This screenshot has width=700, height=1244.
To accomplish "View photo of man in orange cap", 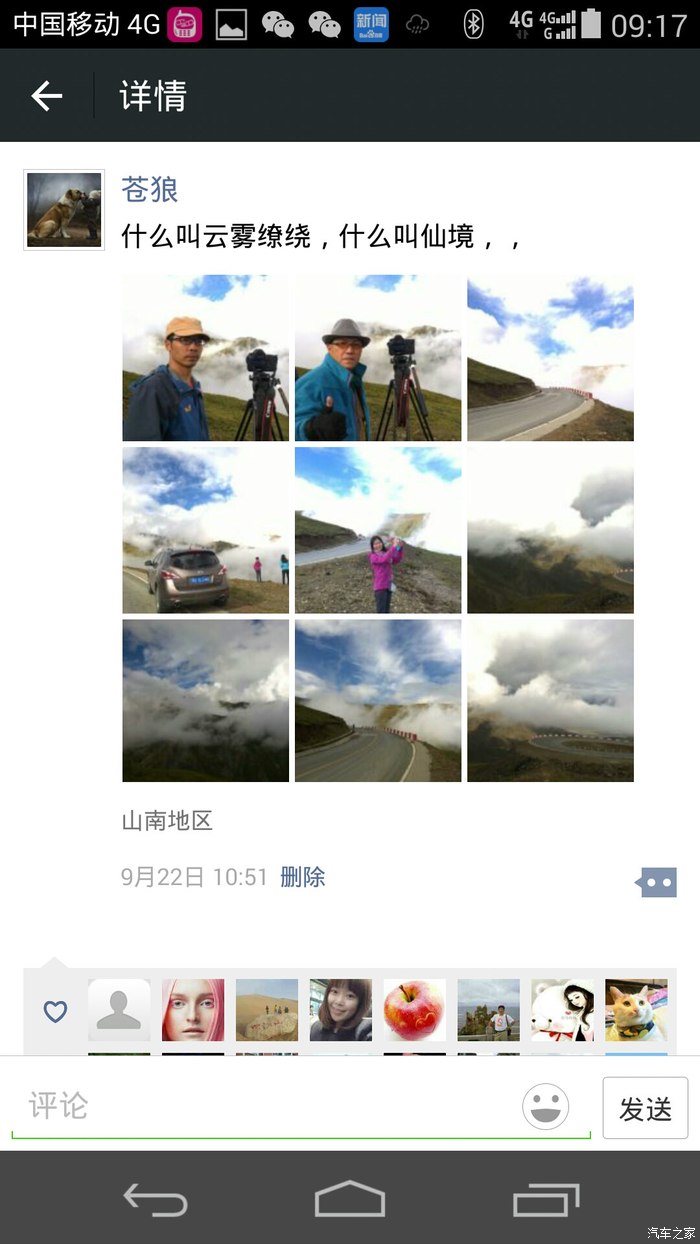I will point(205,358).
